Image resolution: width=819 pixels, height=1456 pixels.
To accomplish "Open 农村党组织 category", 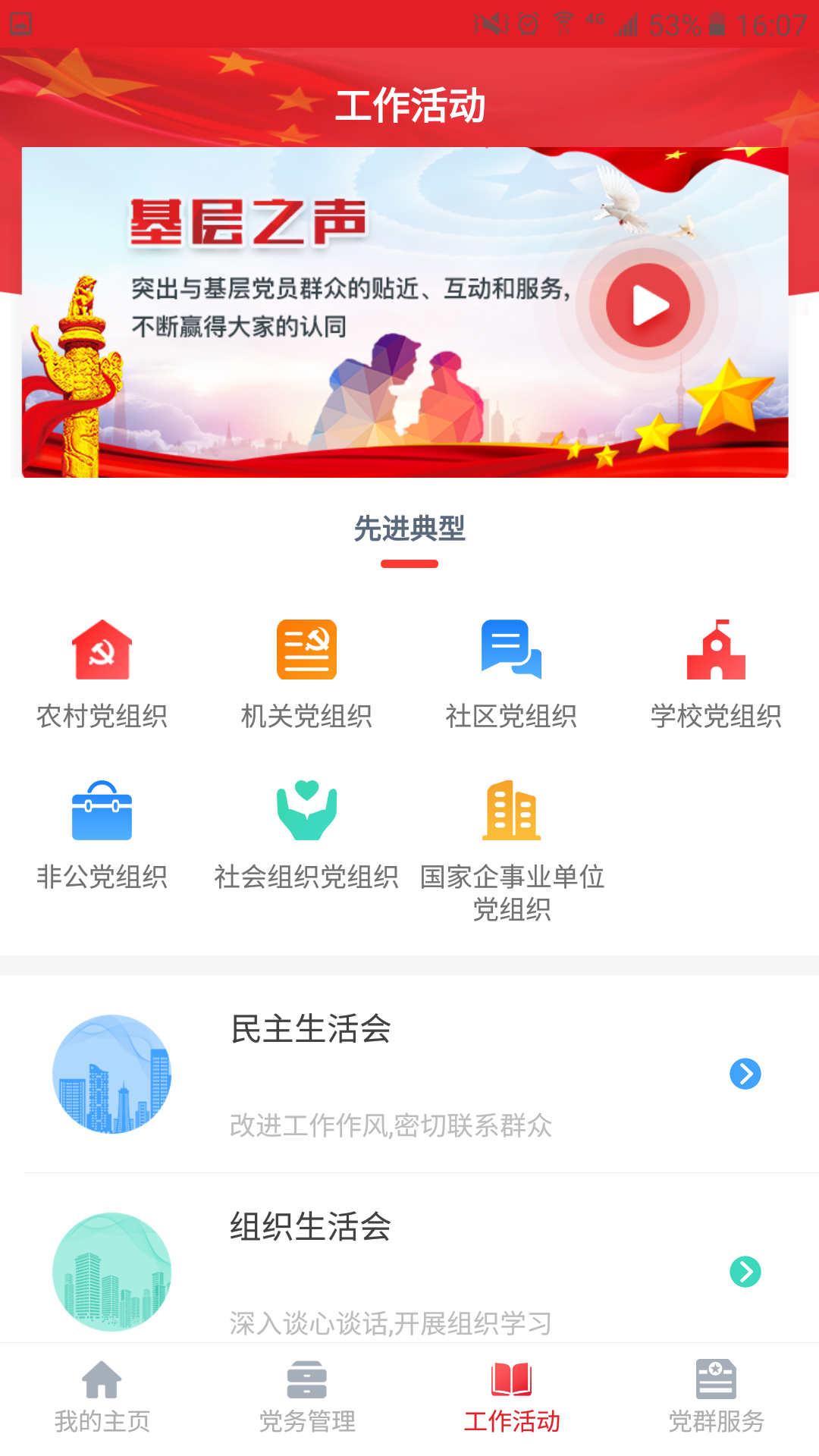I will (102, 671).
